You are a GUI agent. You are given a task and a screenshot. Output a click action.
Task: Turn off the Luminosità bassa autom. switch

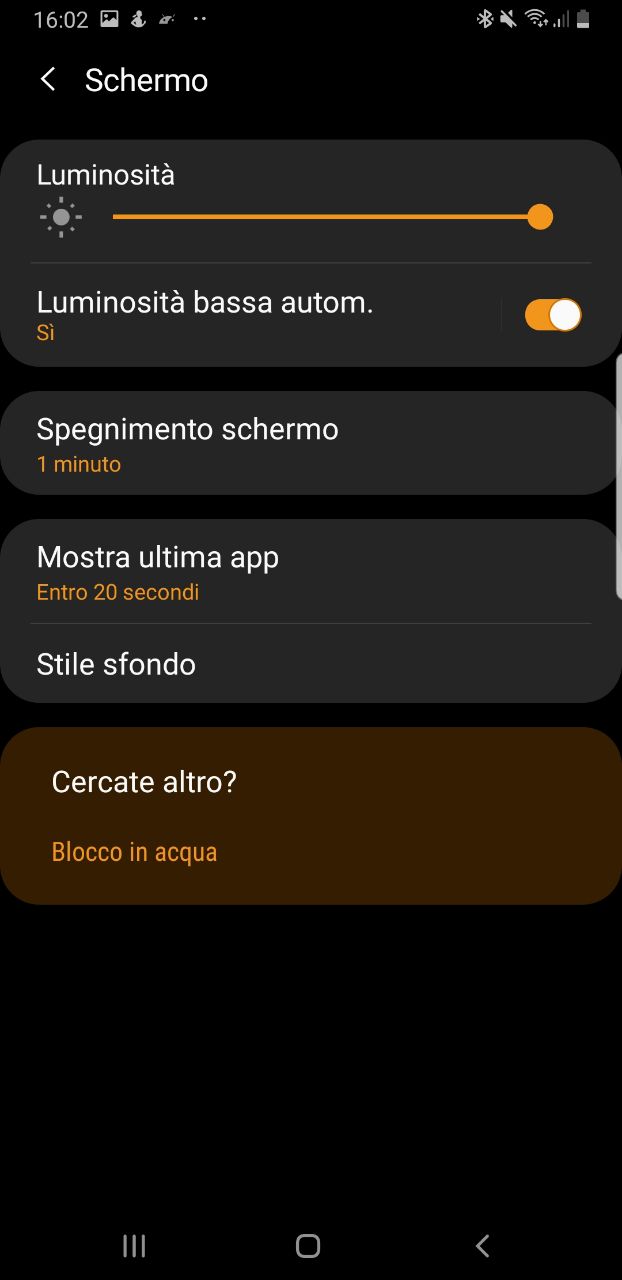tap(553, 315)
